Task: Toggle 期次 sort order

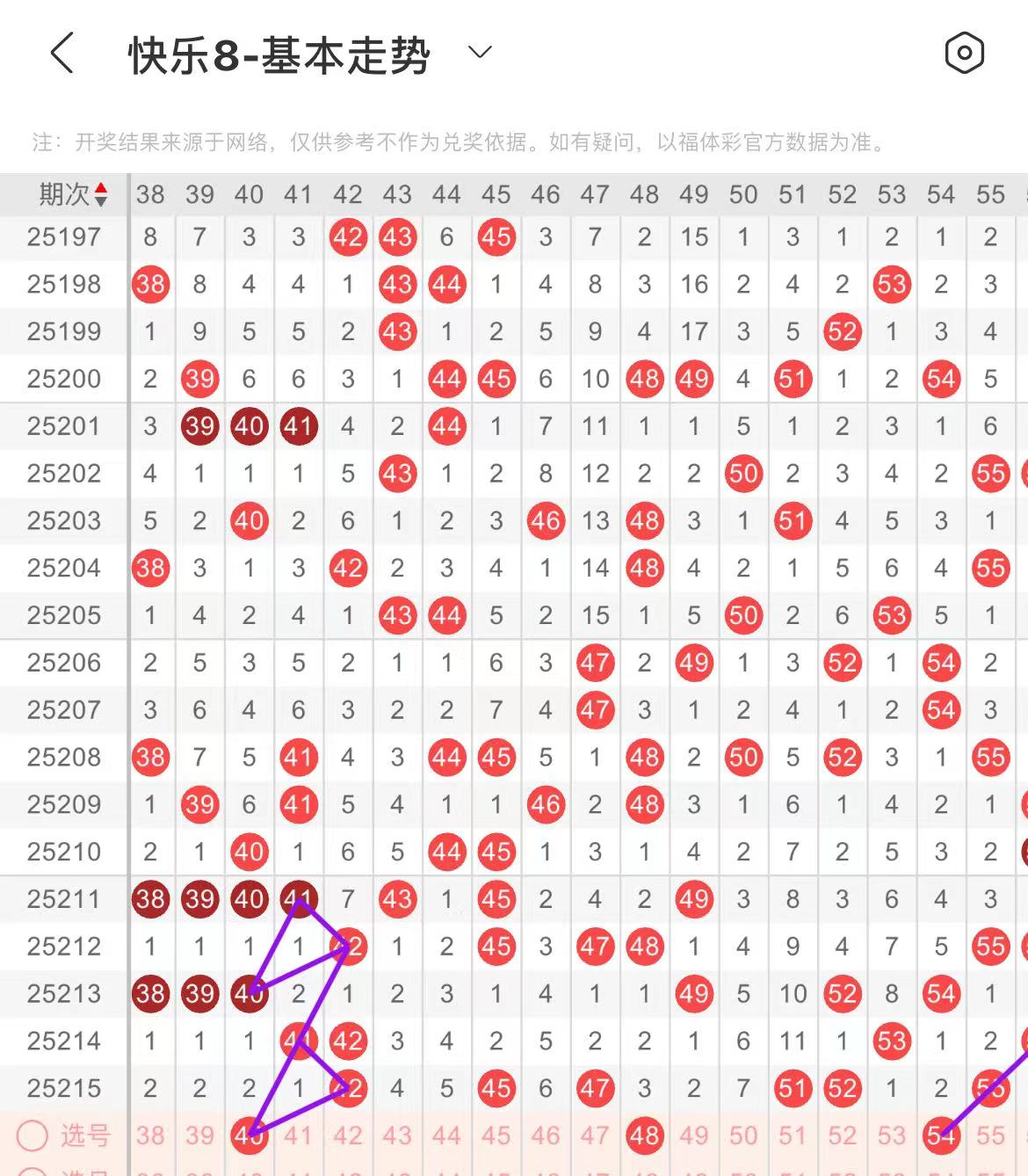Action: [101, 194]
